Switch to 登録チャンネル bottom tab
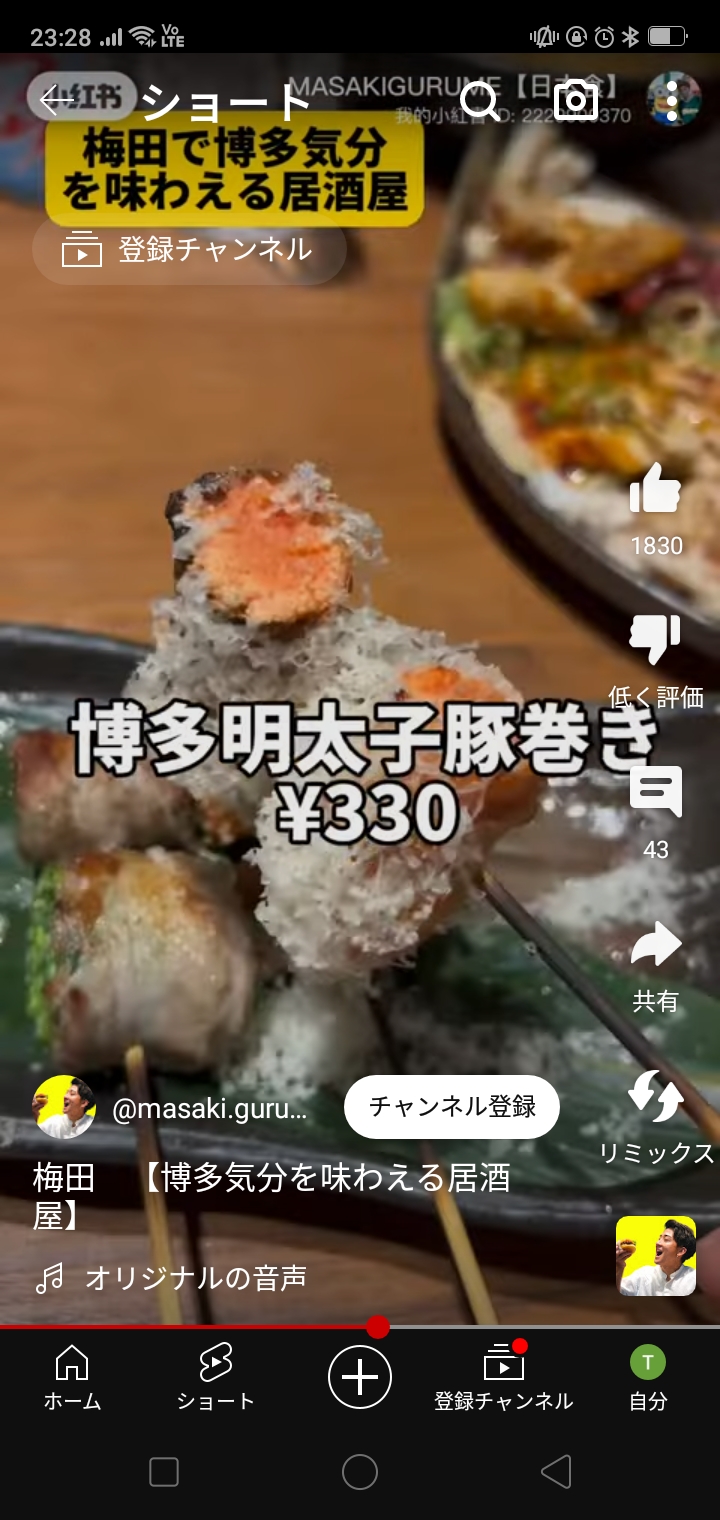Viewport: 720px width, 1520px height. click(503, 1378)
